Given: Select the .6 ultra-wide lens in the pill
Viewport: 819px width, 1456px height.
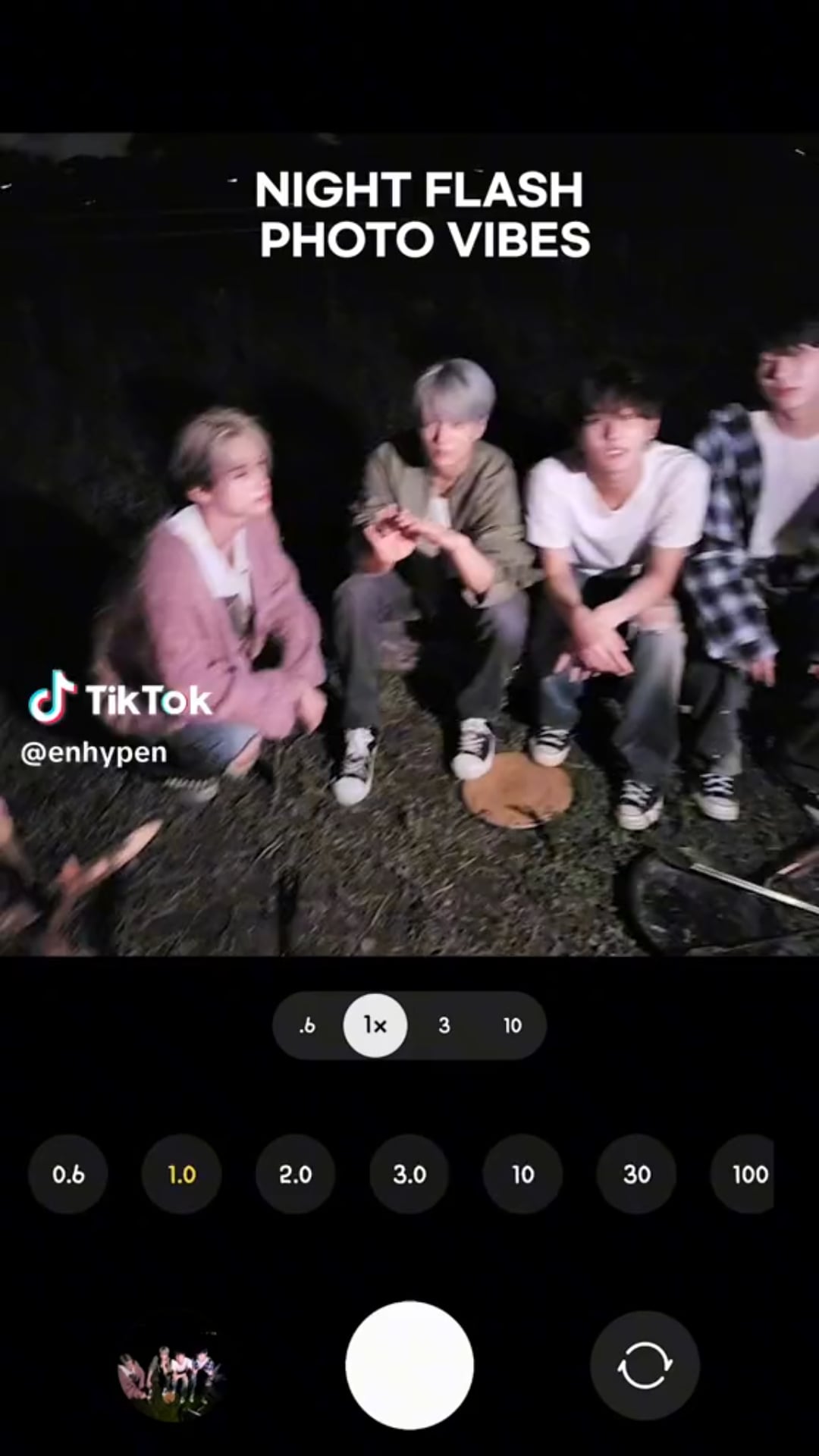Looking at the screenshot, I should (x=307, y=1025).
